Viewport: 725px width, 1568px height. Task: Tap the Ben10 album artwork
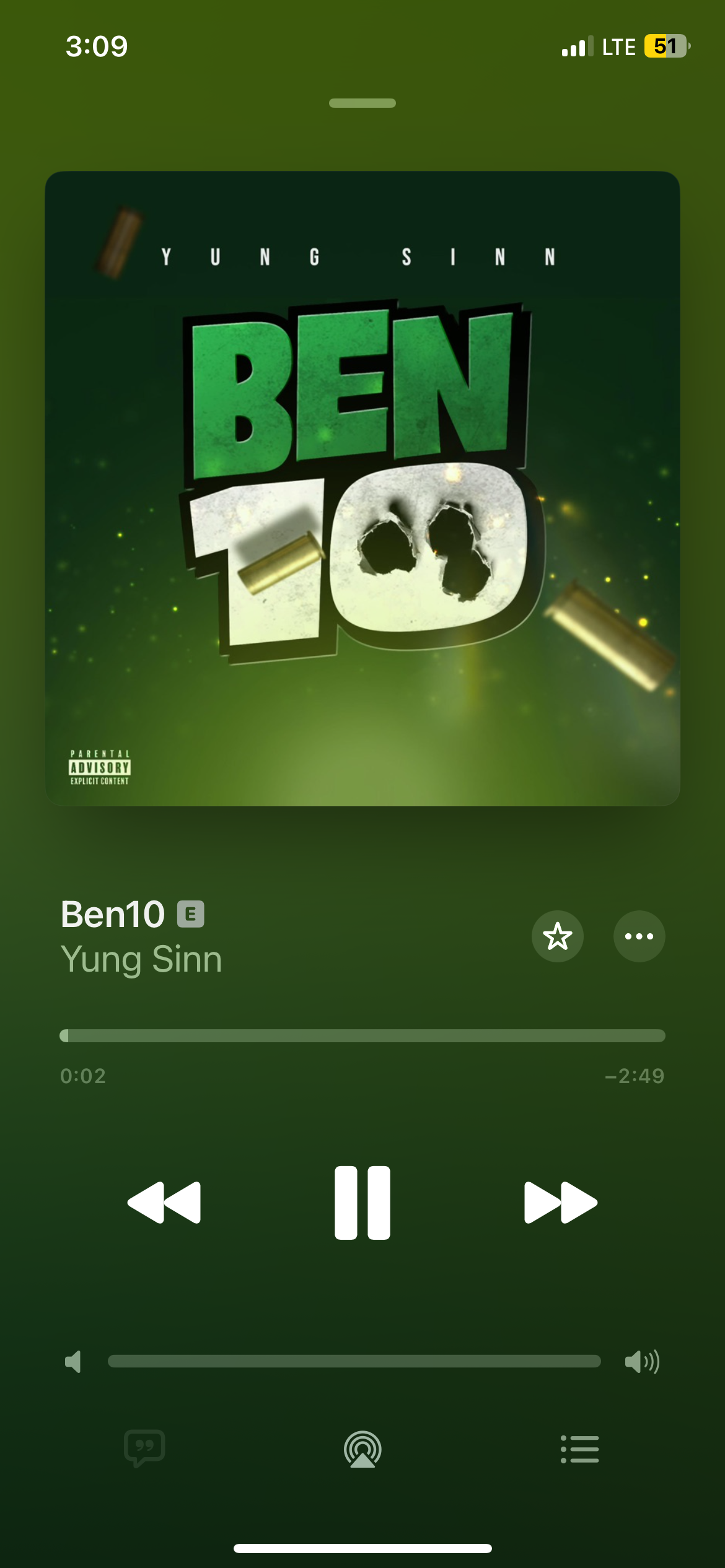point(362,488)
